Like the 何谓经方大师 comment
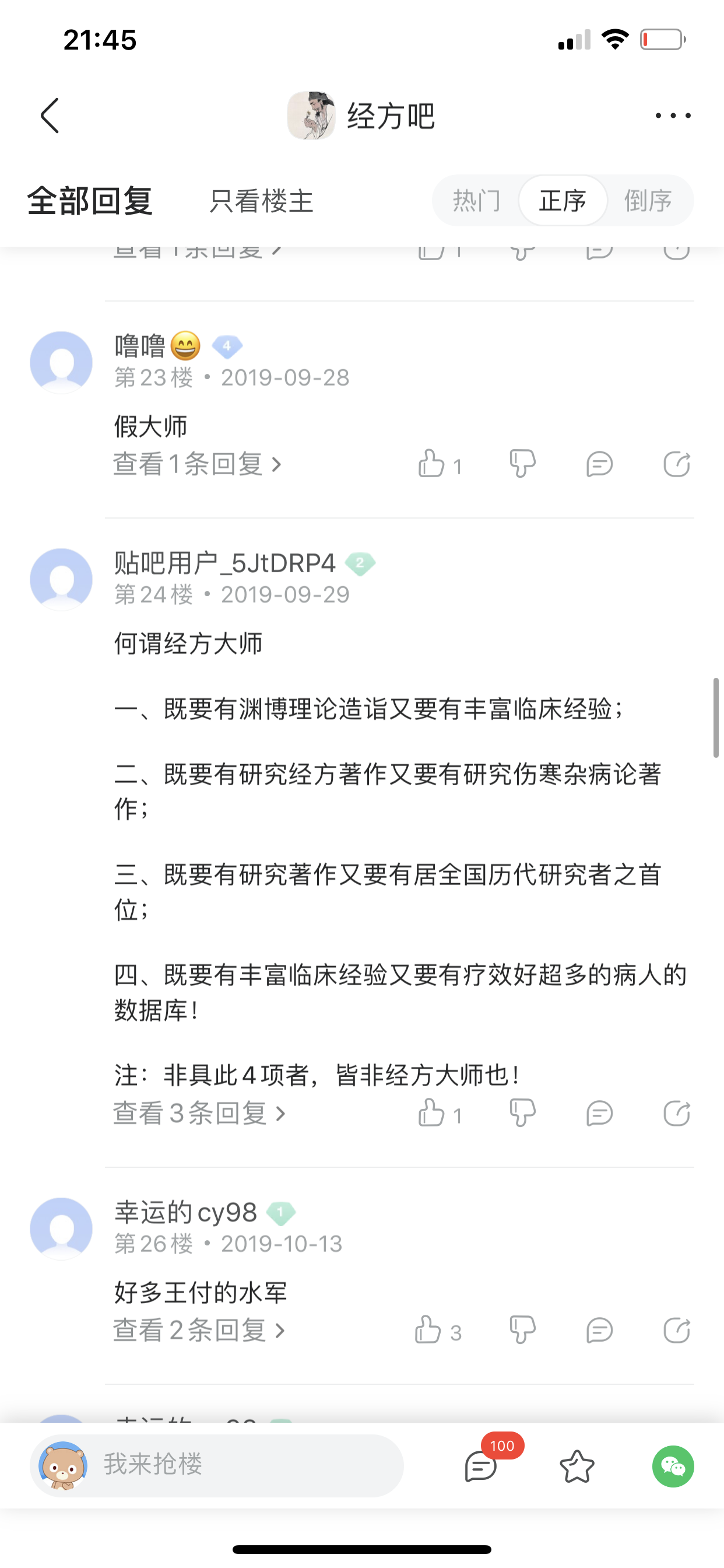This screenshot has width=724, height=1568. (431, 1112)
